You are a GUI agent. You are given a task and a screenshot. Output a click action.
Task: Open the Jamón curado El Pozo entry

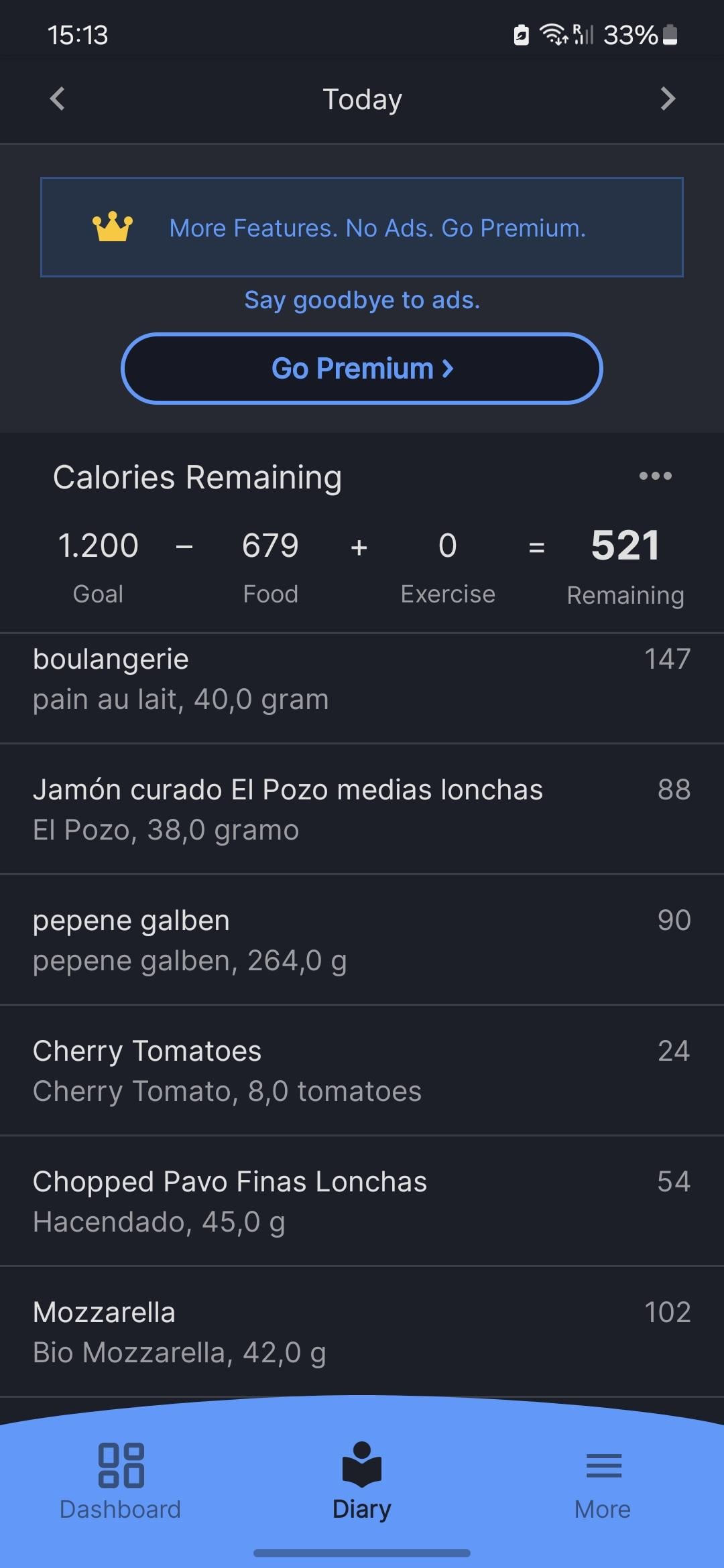click(362, 809)
